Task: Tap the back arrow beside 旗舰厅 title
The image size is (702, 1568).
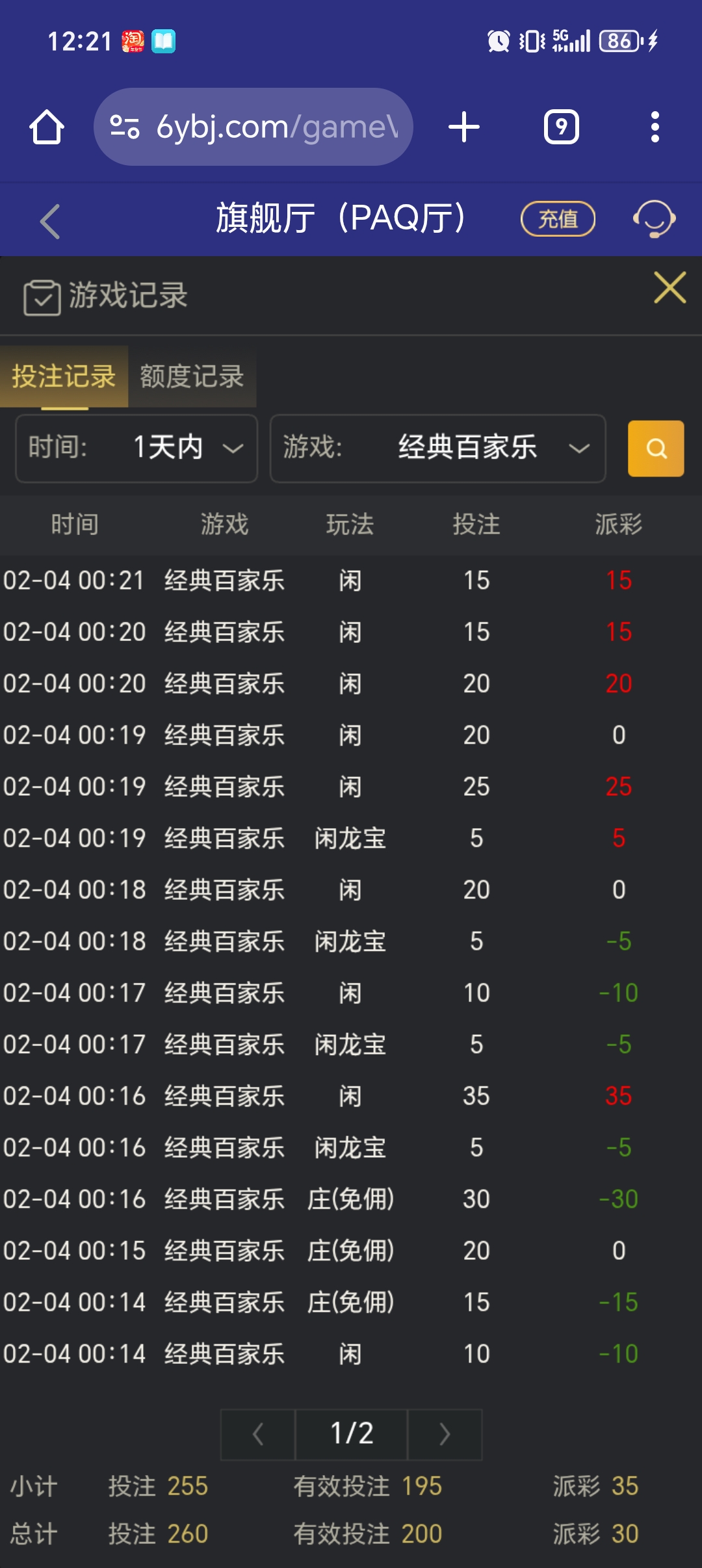Action: (49, 221)
